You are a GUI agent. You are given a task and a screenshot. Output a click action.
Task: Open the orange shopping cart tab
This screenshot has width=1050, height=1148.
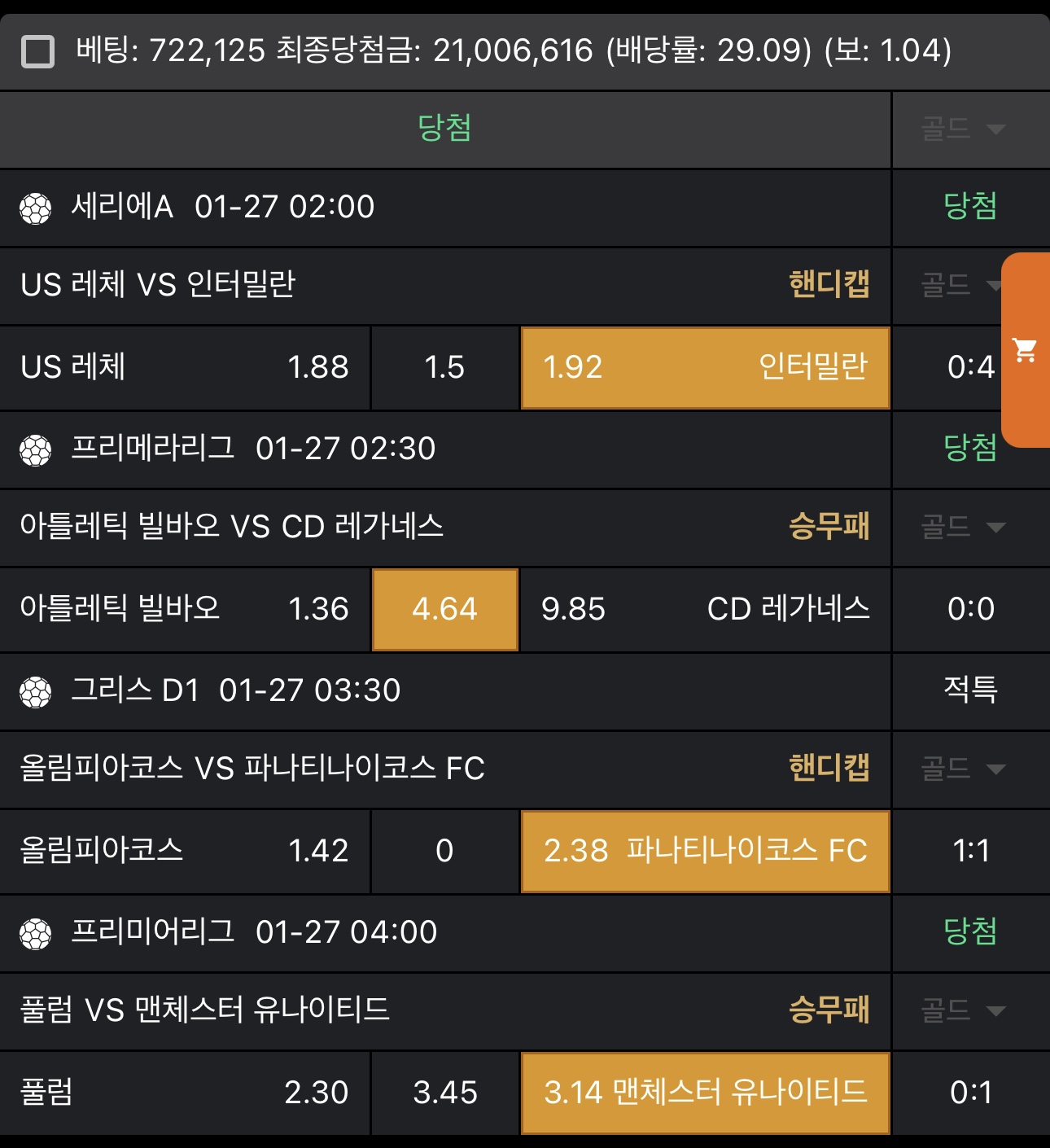tap(1025, 350)
